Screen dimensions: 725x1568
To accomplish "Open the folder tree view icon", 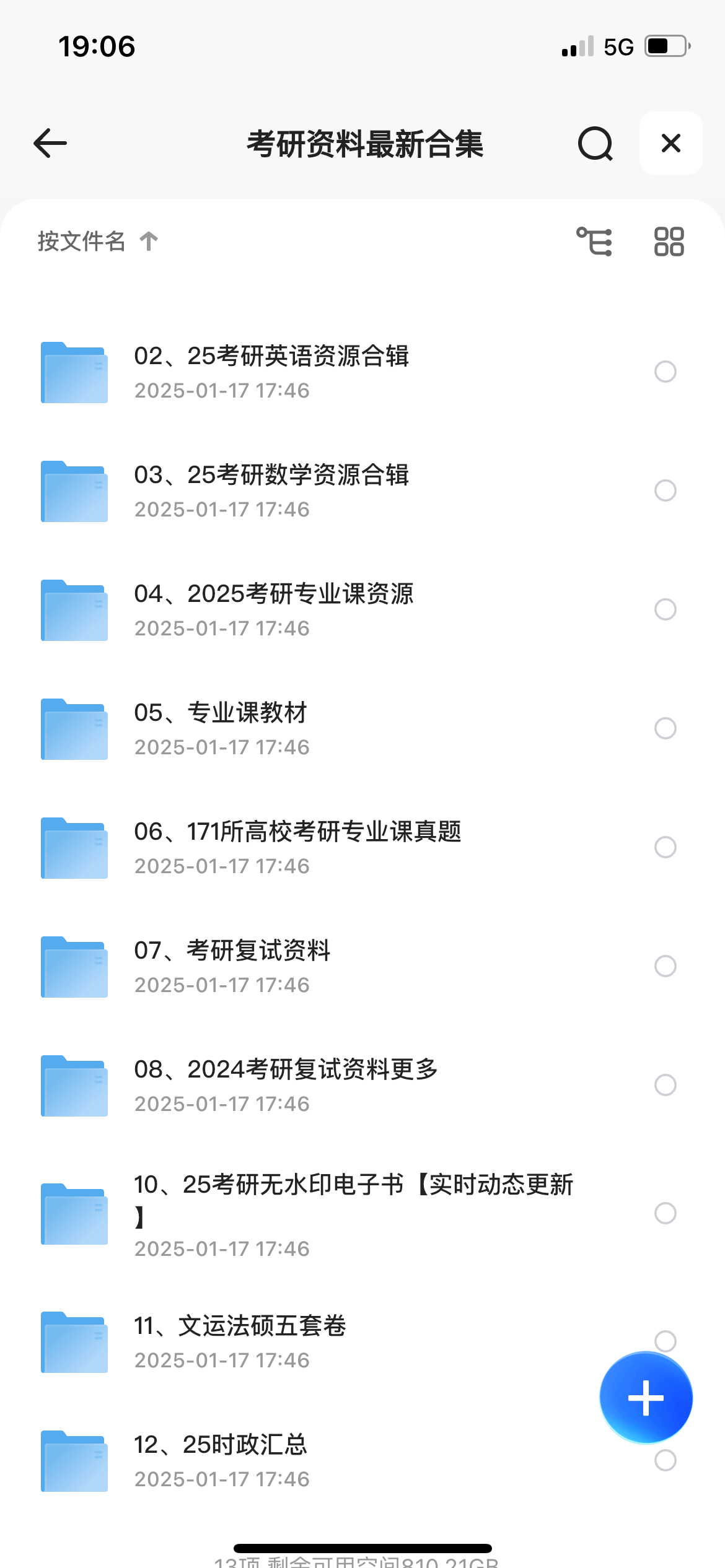I will pyautogui.click(x=594, y=242).
